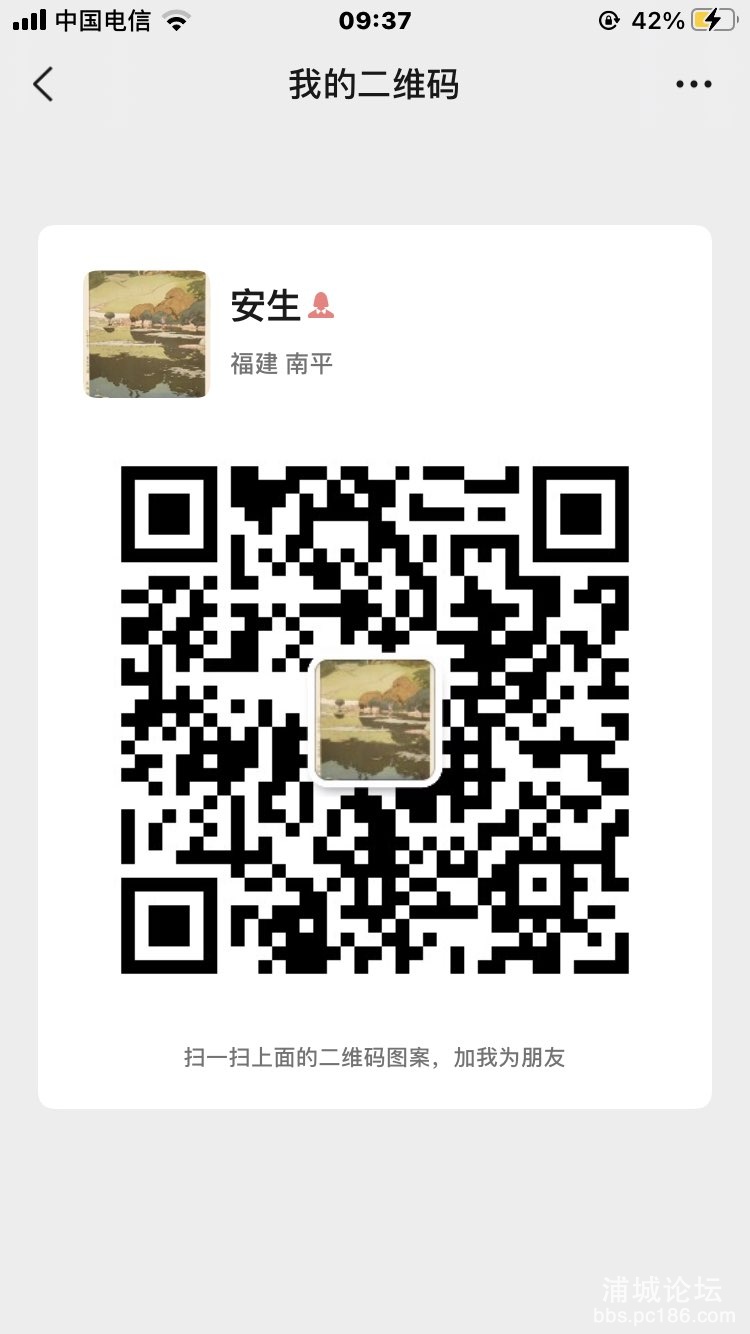Go back from My QR Code page
The width and height of the screenshot is (750, 1334).
[43, 85]
